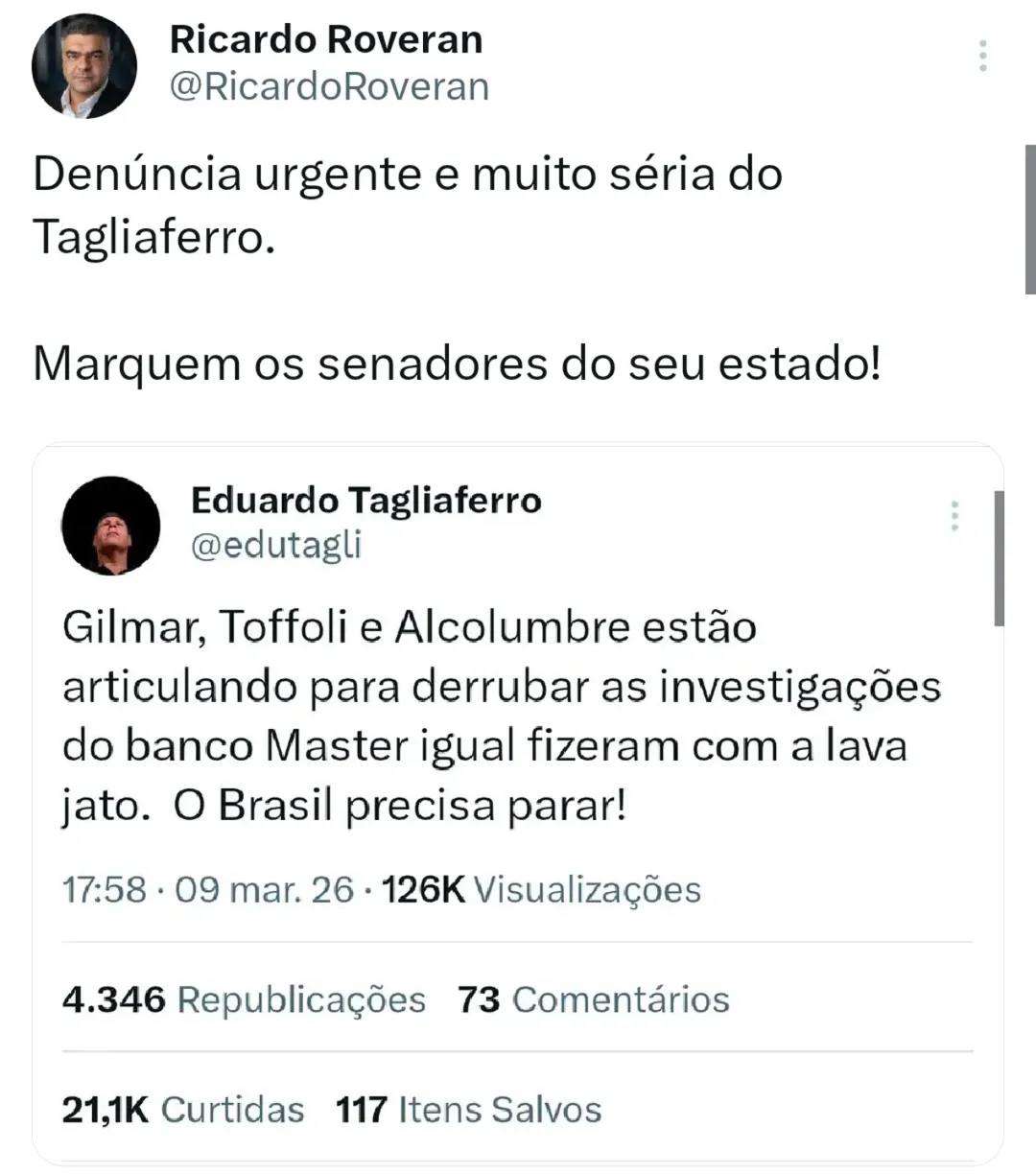Open the attached Eduardo Tagliaferro post image
Screen dimensions: 1036x1174
518,804
